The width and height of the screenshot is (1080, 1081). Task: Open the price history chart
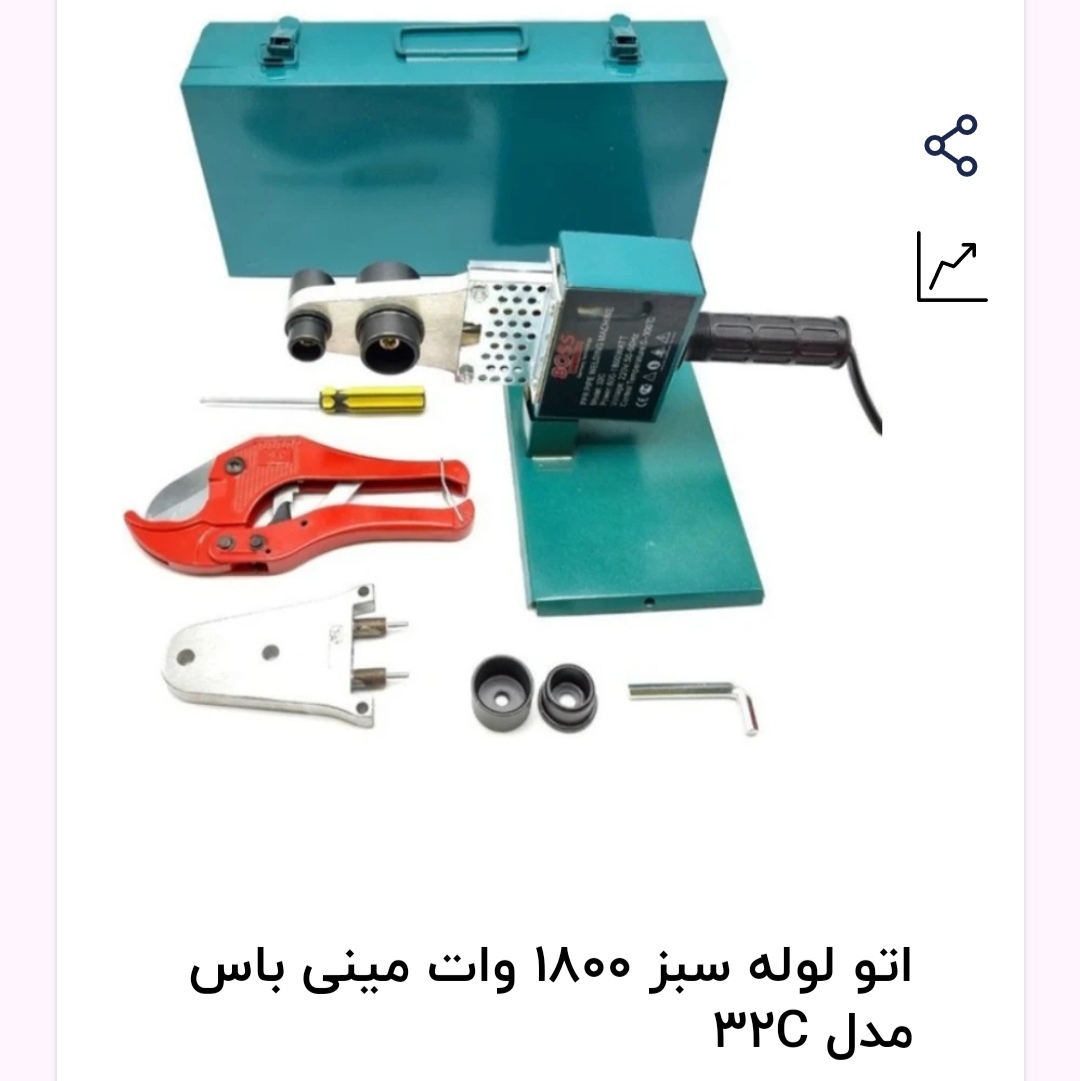click(952, 267)
